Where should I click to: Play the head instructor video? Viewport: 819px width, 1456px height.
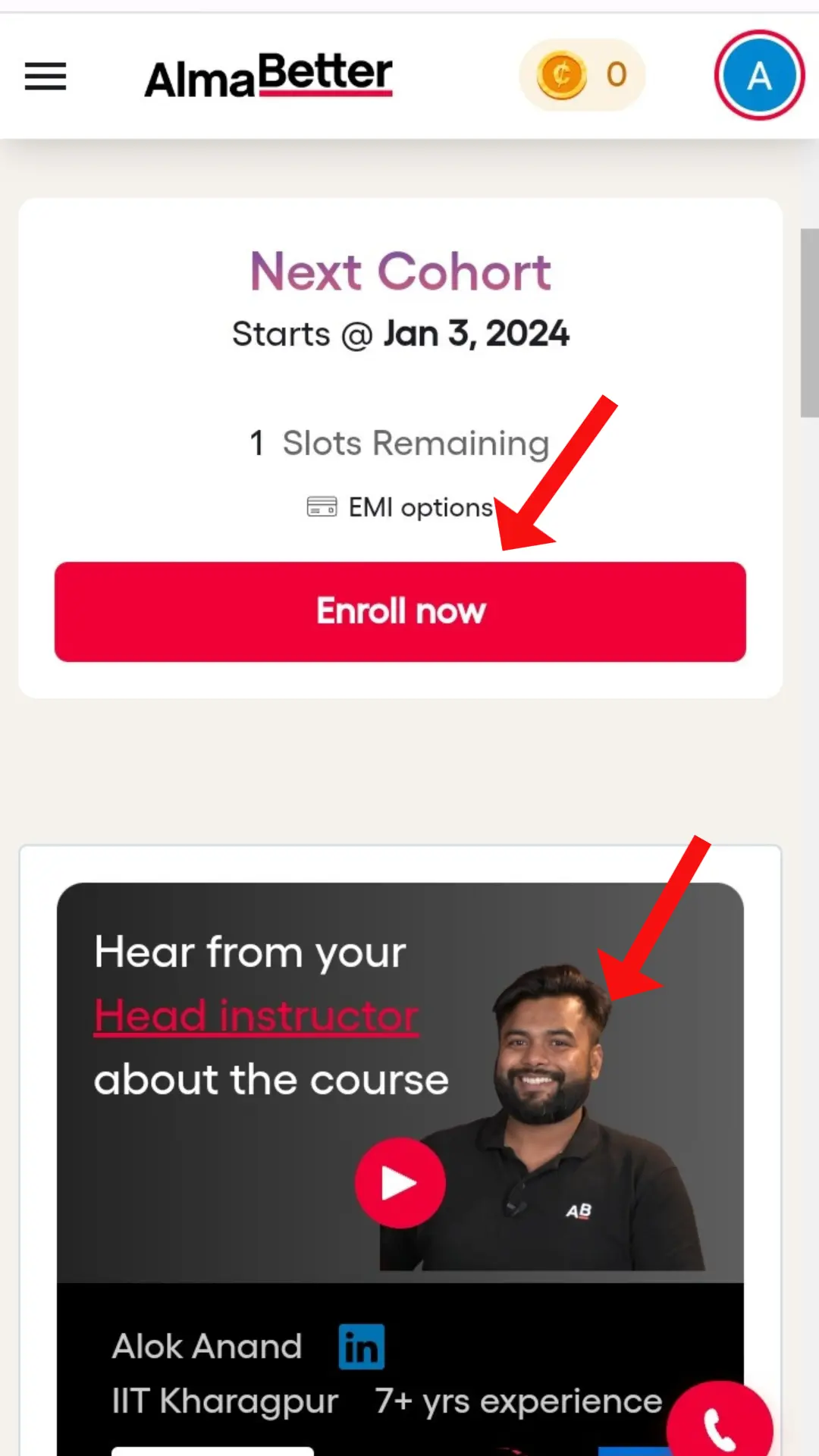coord(400,1183)
